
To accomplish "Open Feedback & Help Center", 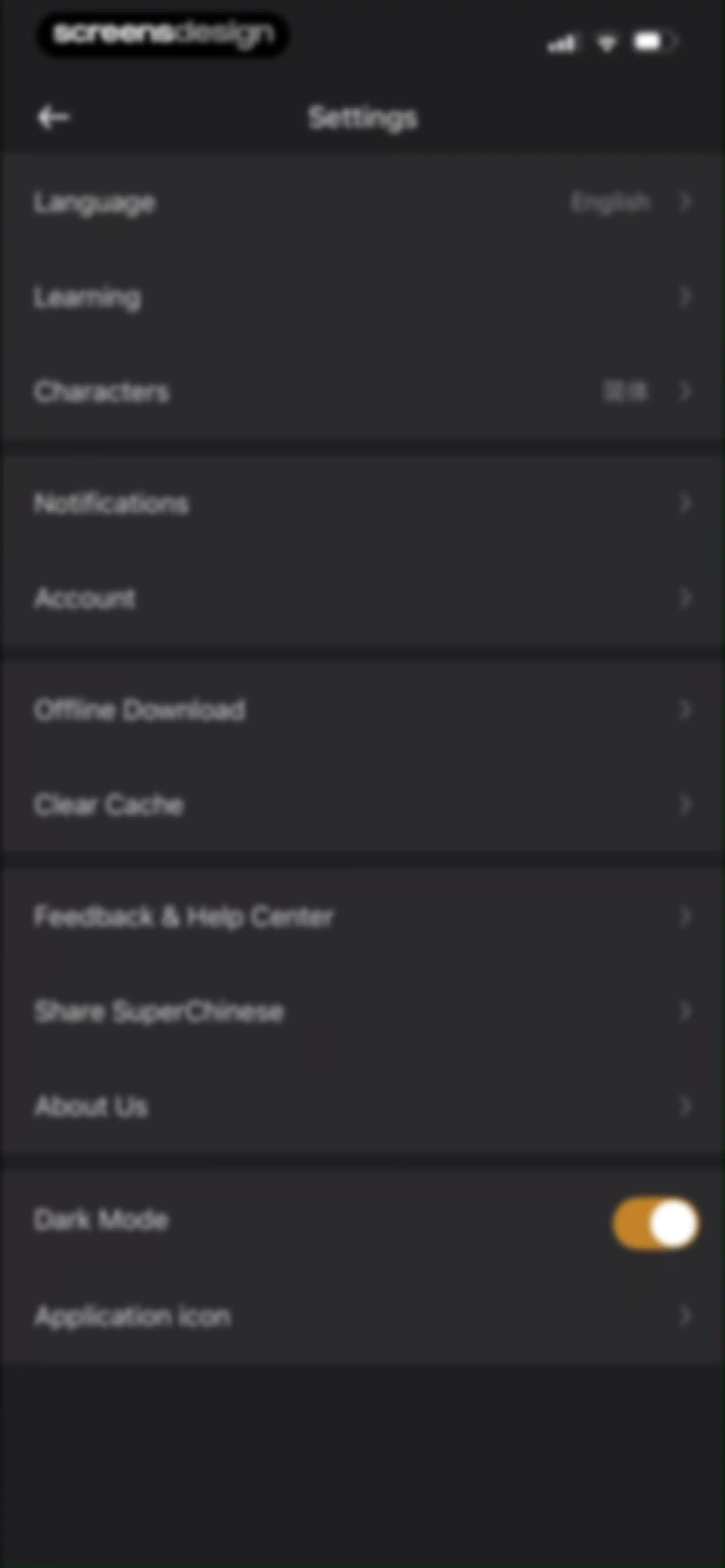I will (x=362, y=916).
